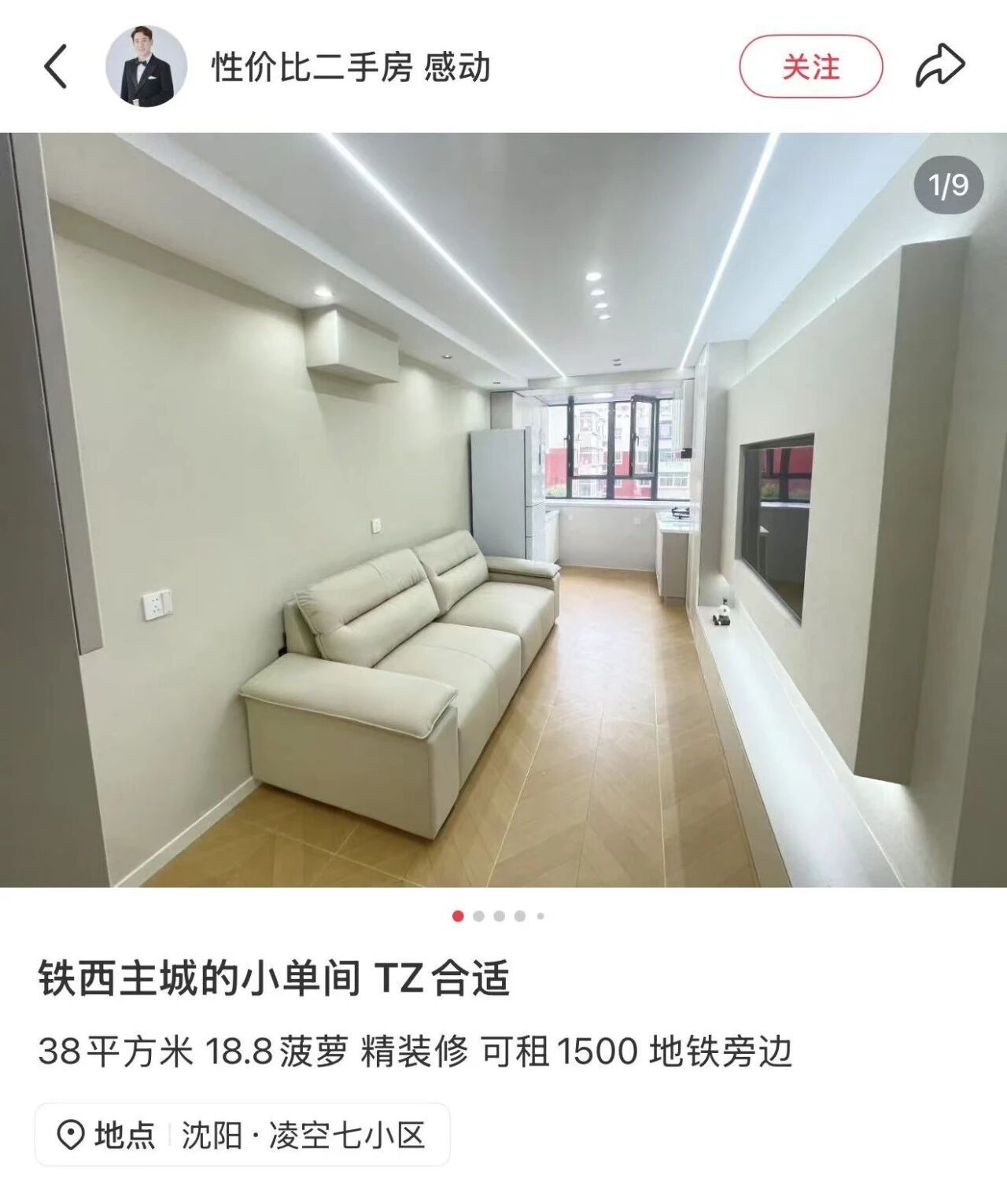The width and height of the screenshot is (1007, 1204).
Task: Share this post
Action: 940,66
